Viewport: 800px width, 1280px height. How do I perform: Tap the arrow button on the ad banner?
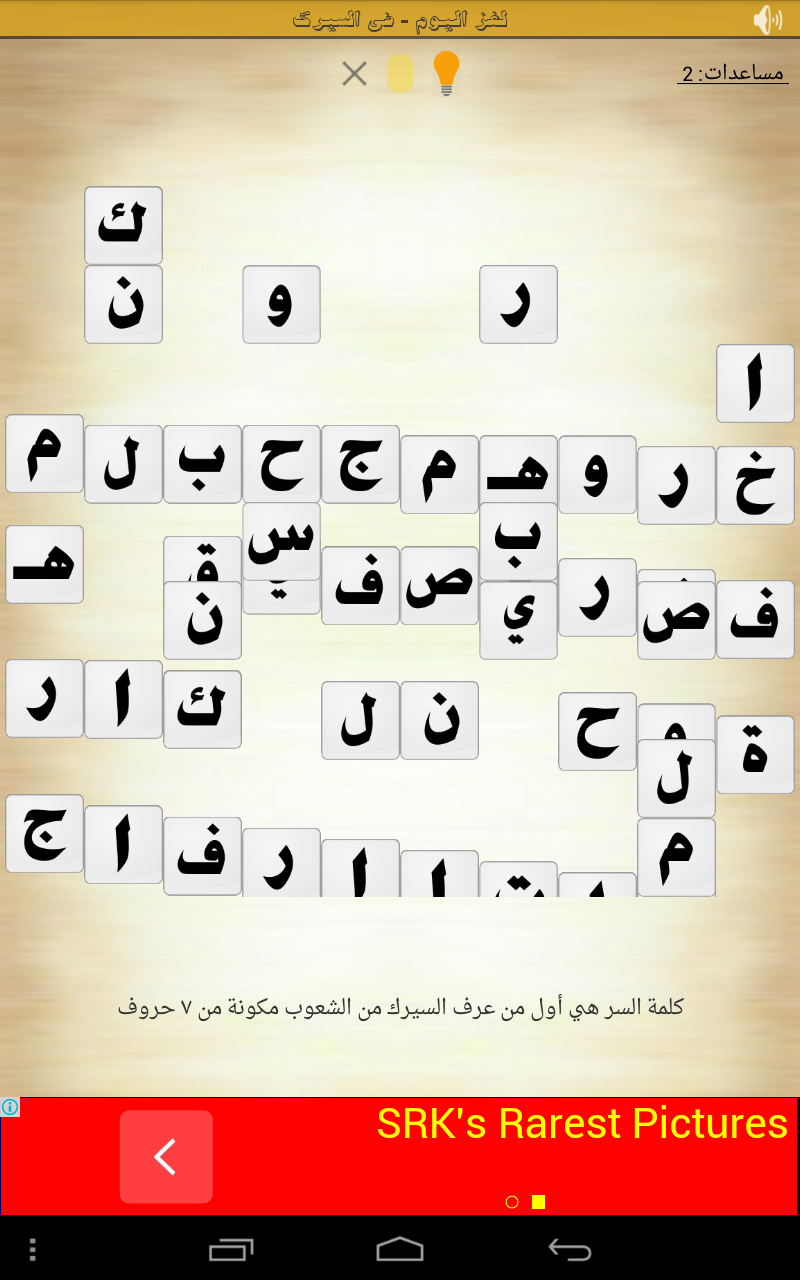coord(166,1157)
